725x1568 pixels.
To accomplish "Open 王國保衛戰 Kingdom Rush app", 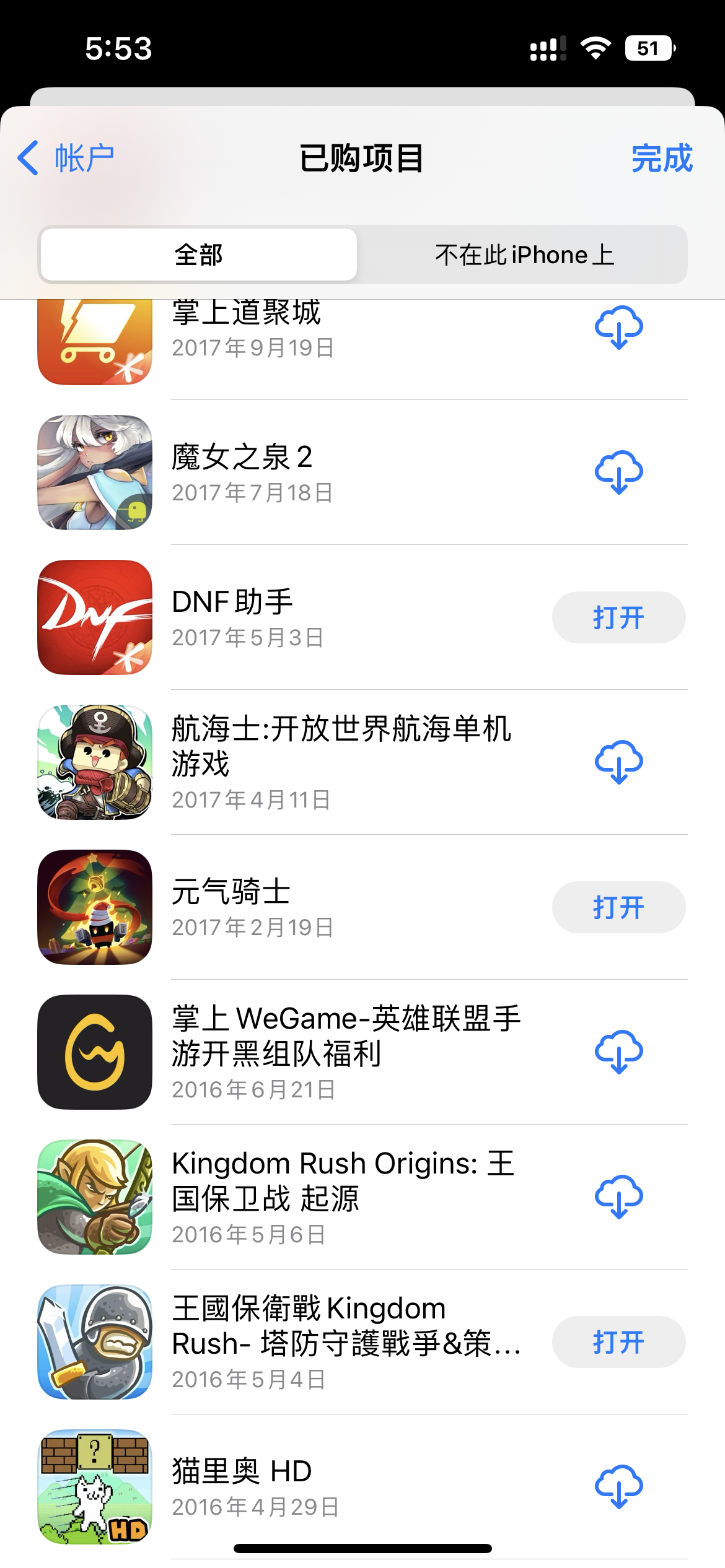I will point(618,1342).
